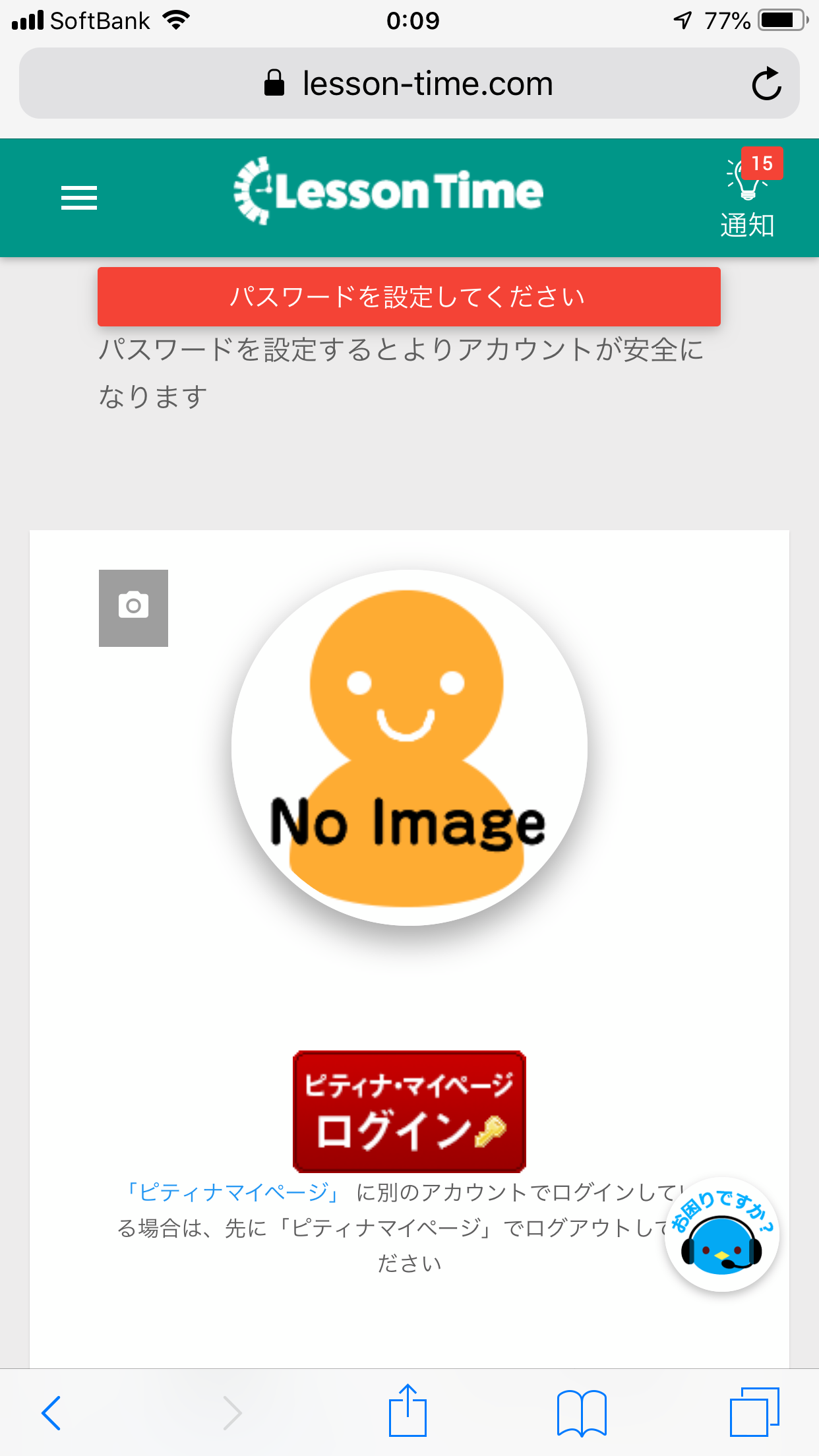Screen dimensions: 819x1456
Task: Reload the lesson-time.com page
Action: pyautogui.click(x=766, y=84)
